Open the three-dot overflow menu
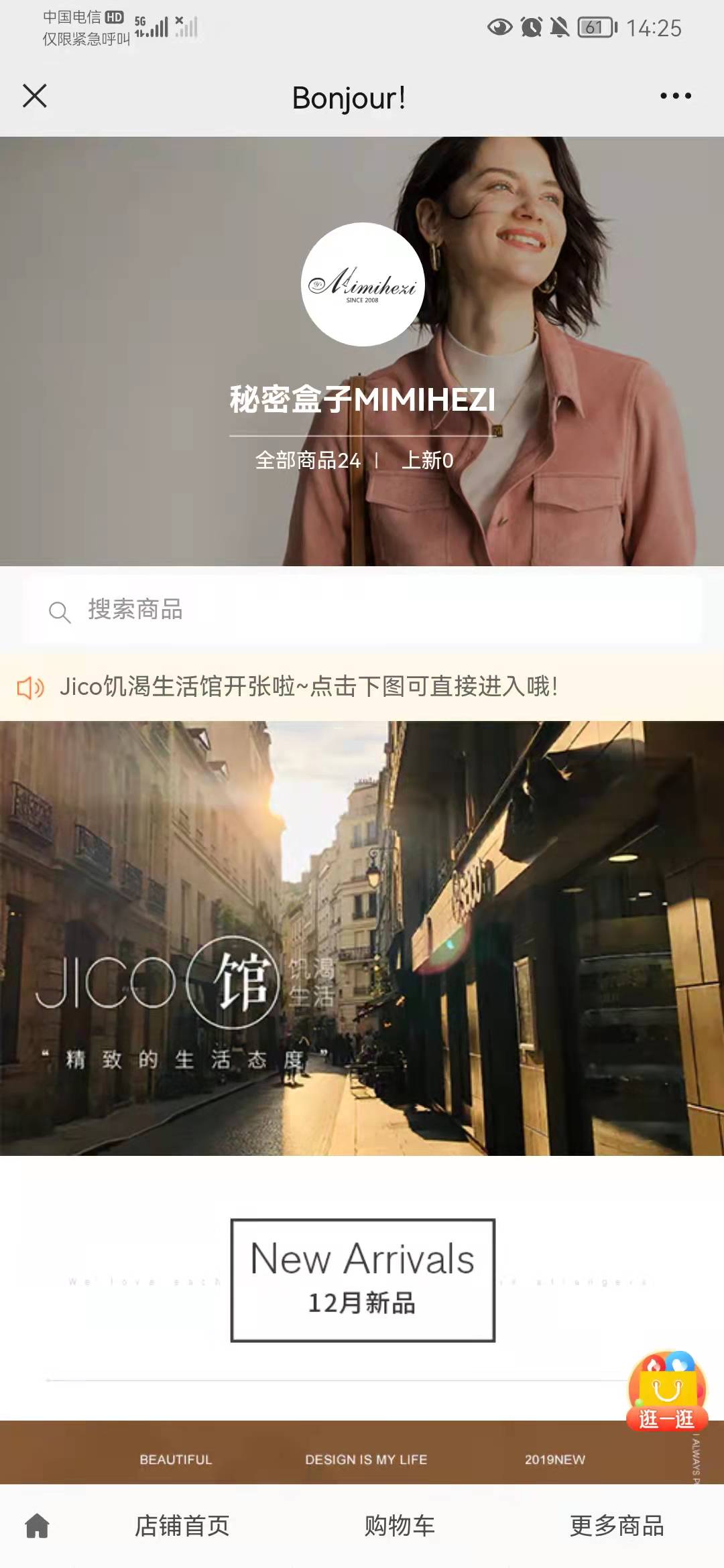 [675, 96]
